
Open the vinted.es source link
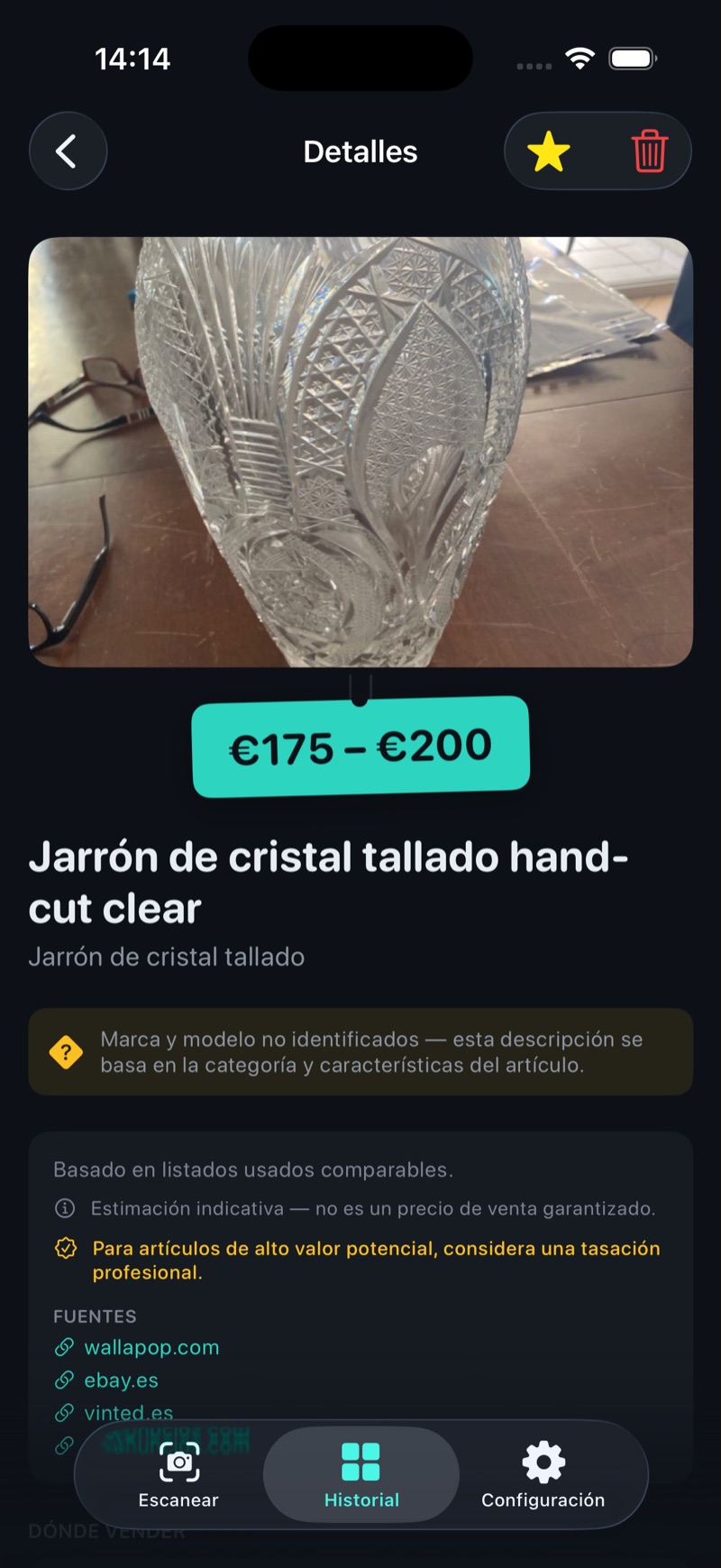tap(114, 1413)
